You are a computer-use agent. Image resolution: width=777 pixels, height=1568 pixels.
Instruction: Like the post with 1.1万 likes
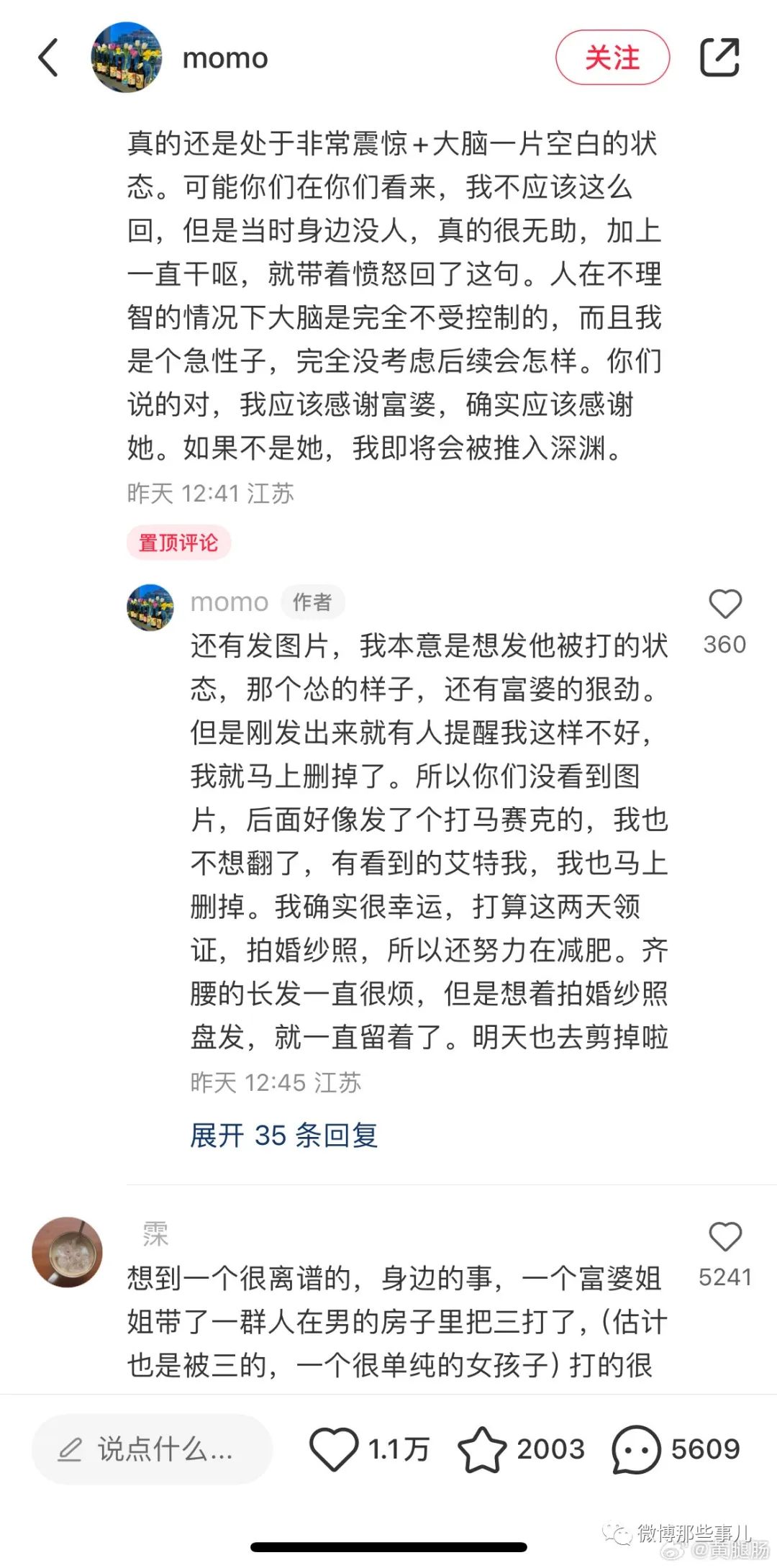[334, 1449]
